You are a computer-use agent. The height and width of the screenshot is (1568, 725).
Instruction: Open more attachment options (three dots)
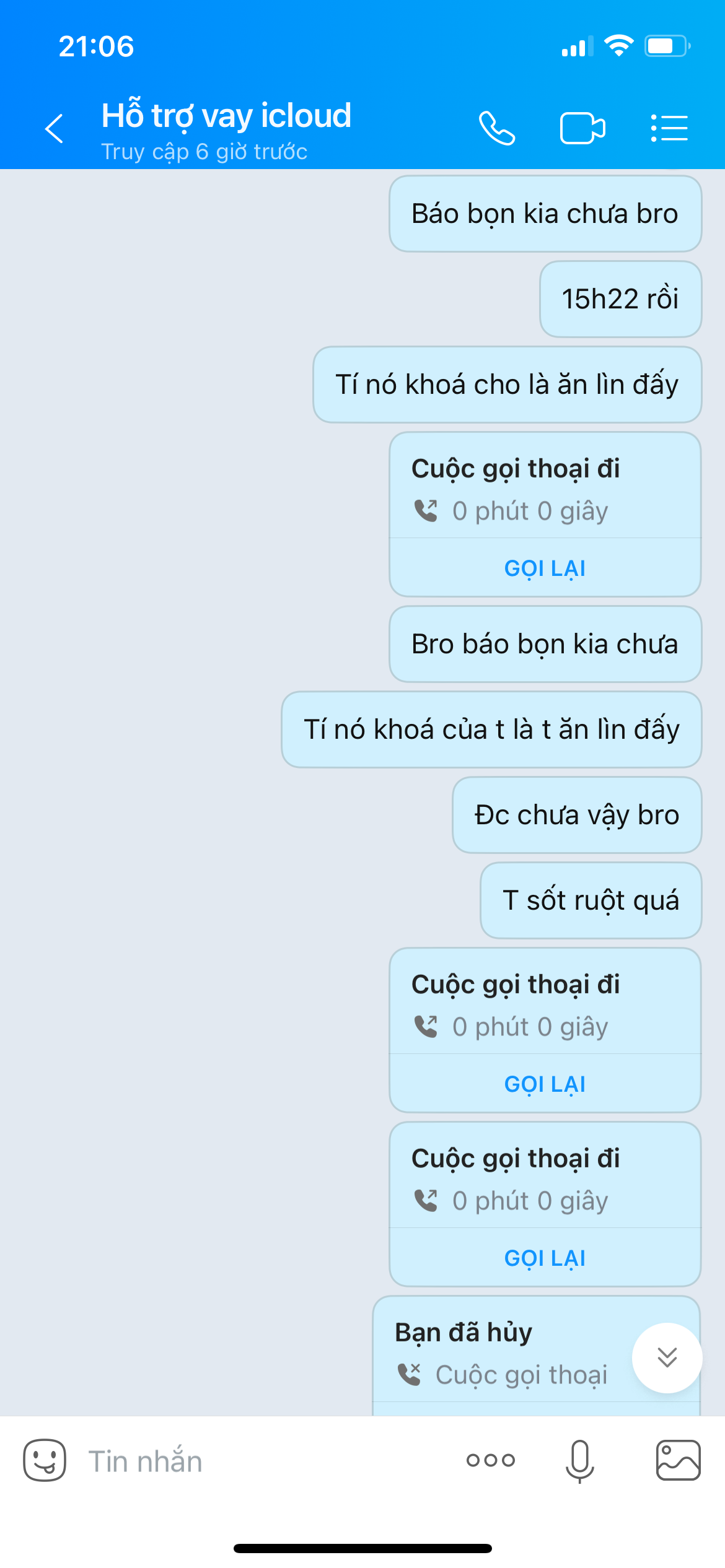click(491, 1460)
